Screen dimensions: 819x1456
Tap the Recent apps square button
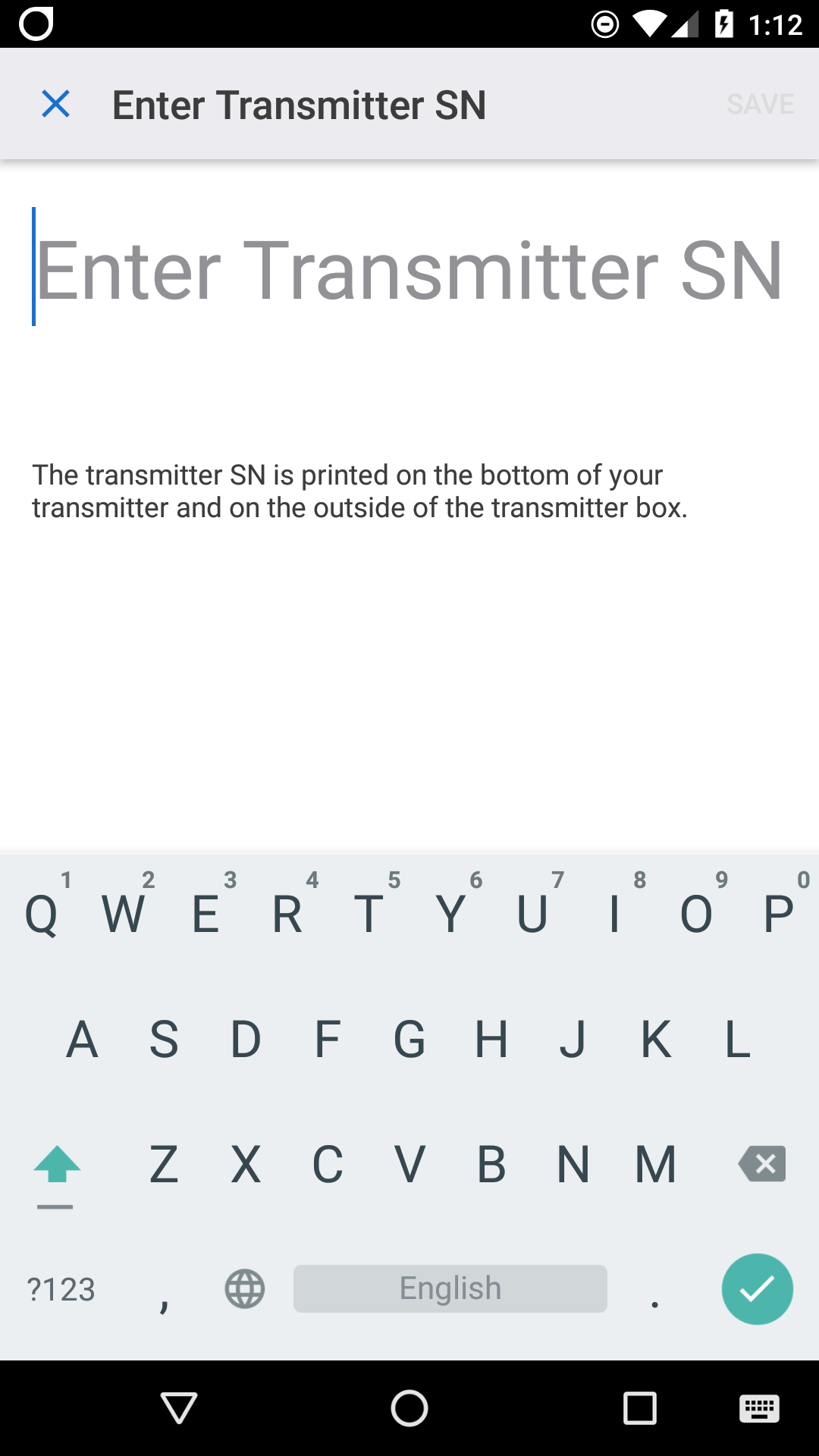[x=641, y=1408]
